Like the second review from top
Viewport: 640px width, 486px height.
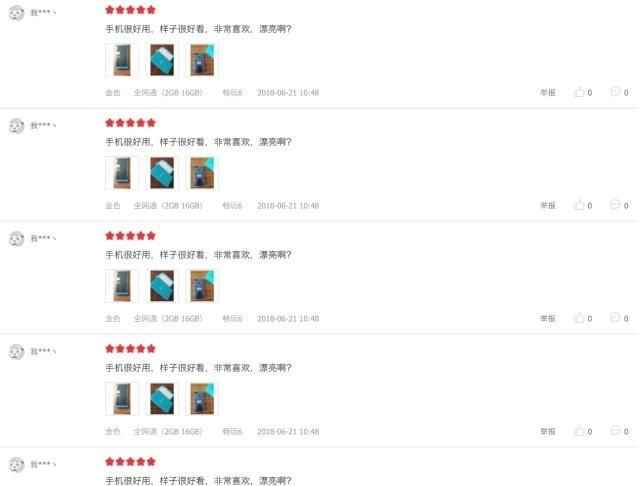(x=580, y=205)
